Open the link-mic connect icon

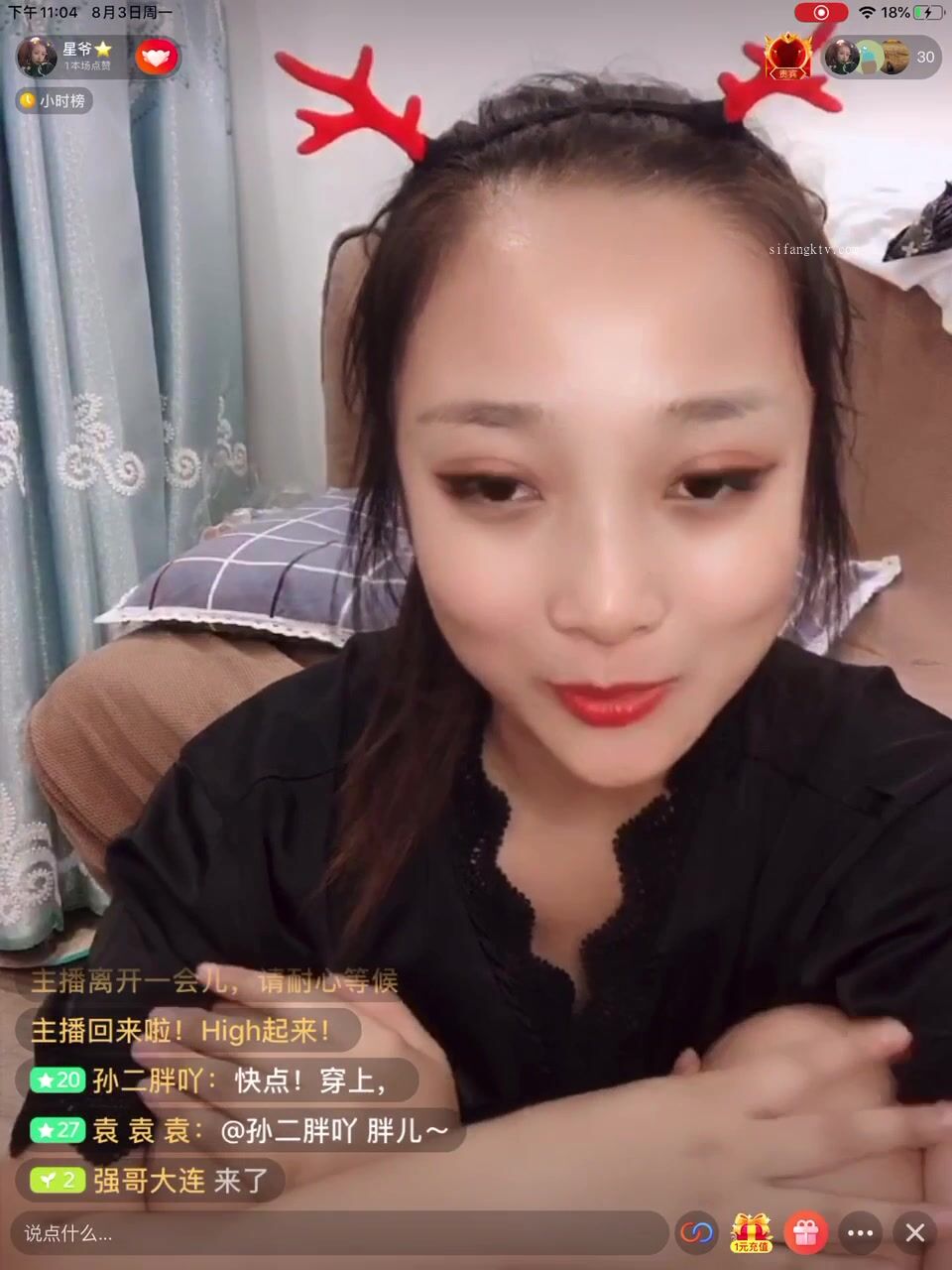pos(696,1233)
